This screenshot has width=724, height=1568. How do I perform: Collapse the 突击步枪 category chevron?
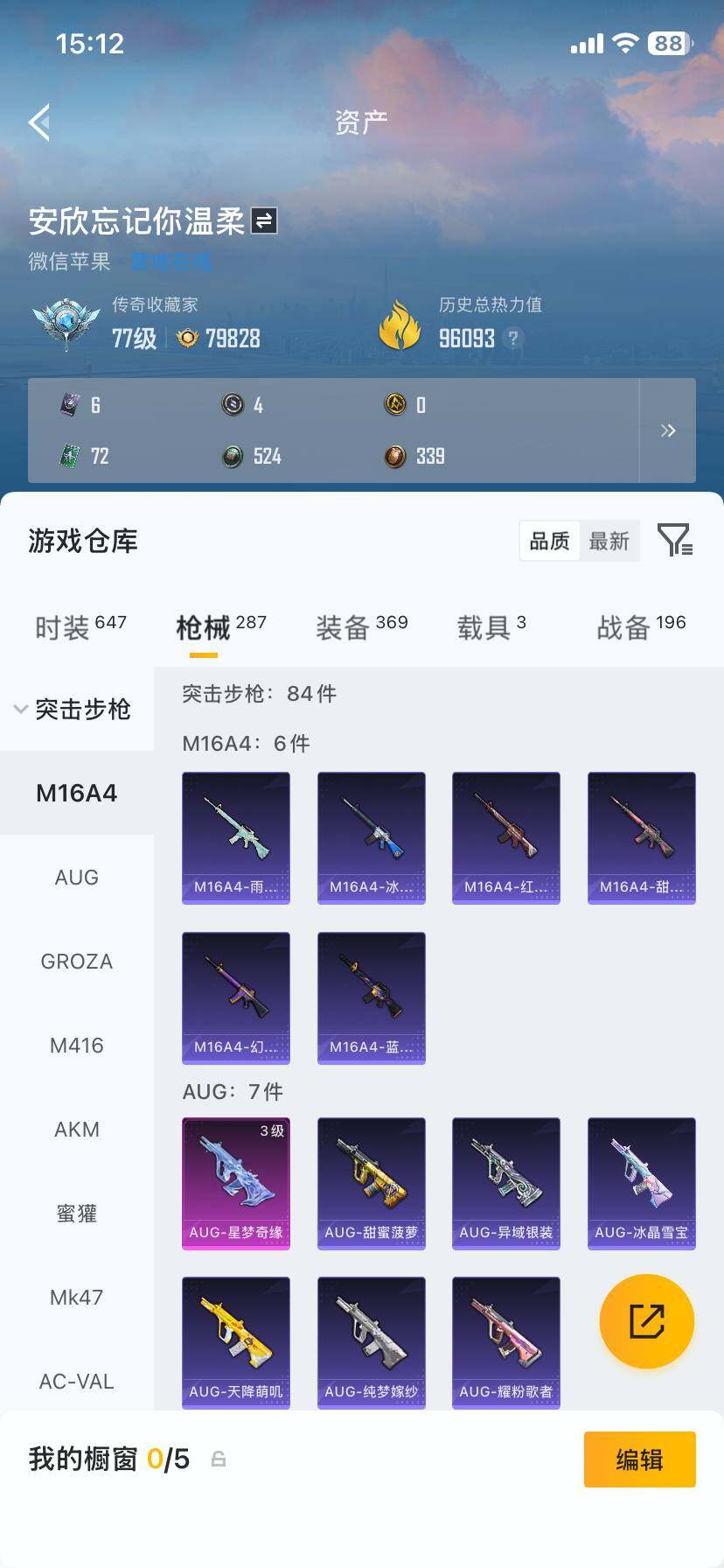coord(21,710)
